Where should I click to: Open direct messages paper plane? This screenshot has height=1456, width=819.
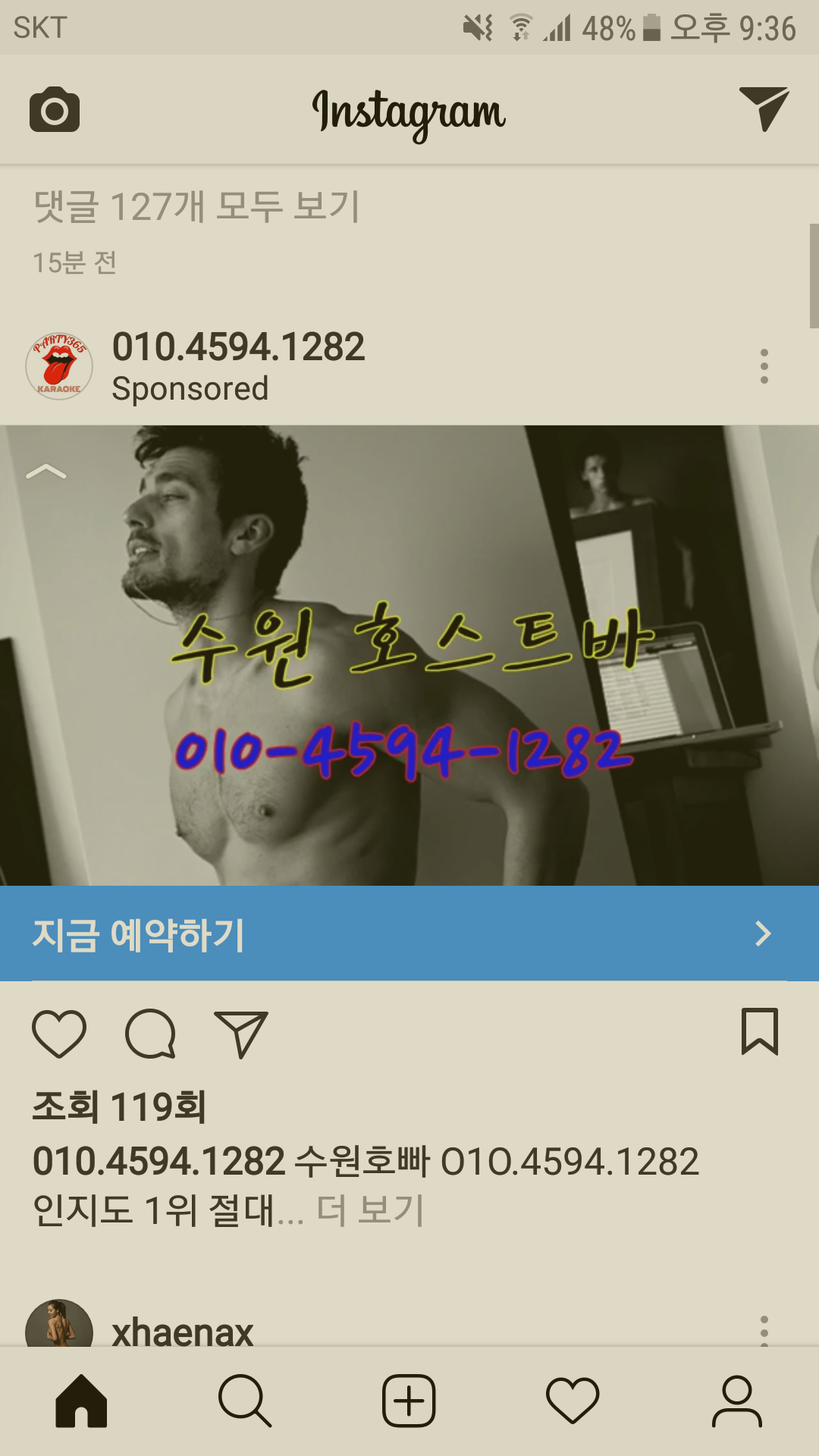pyautogui.click(x=763, y=108)
